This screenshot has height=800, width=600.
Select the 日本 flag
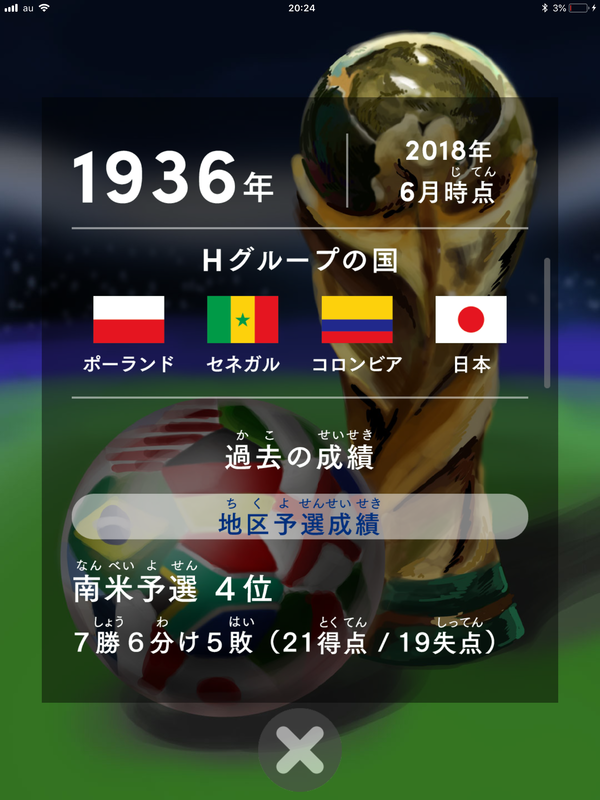click(471, 320)
